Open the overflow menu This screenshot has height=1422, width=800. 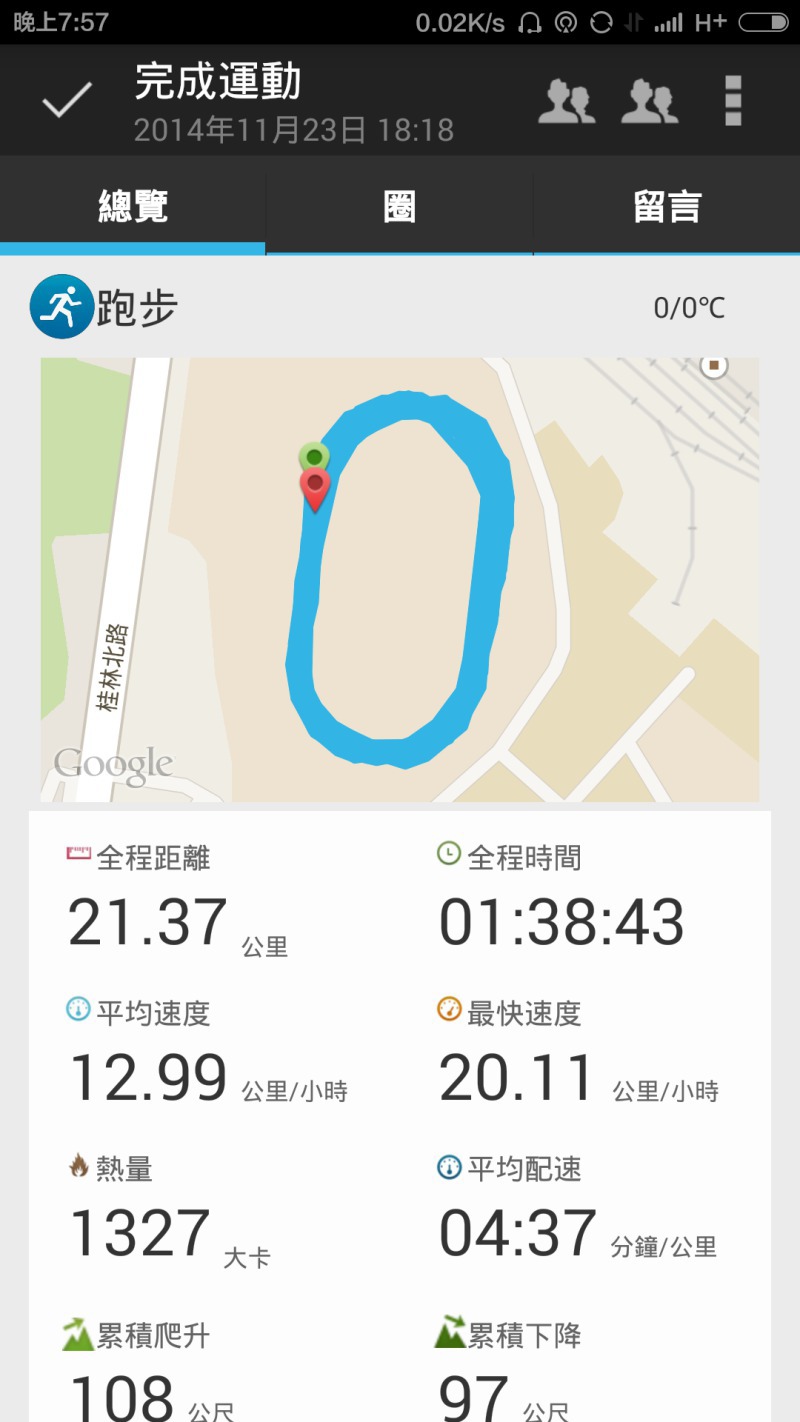pyautogui.click(x=733, y=100)
